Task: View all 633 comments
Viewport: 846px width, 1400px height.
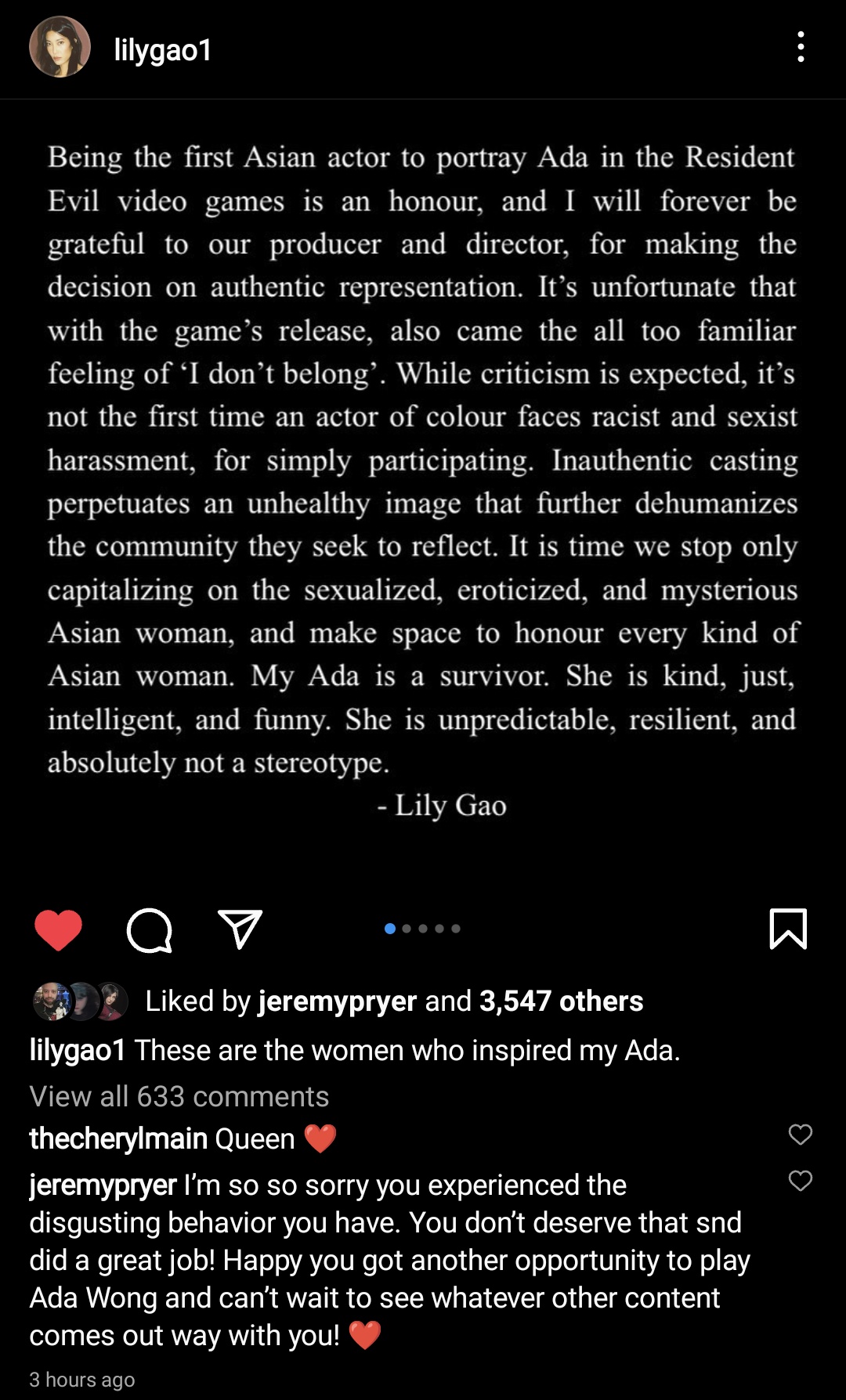Action: click(179, 1096)
